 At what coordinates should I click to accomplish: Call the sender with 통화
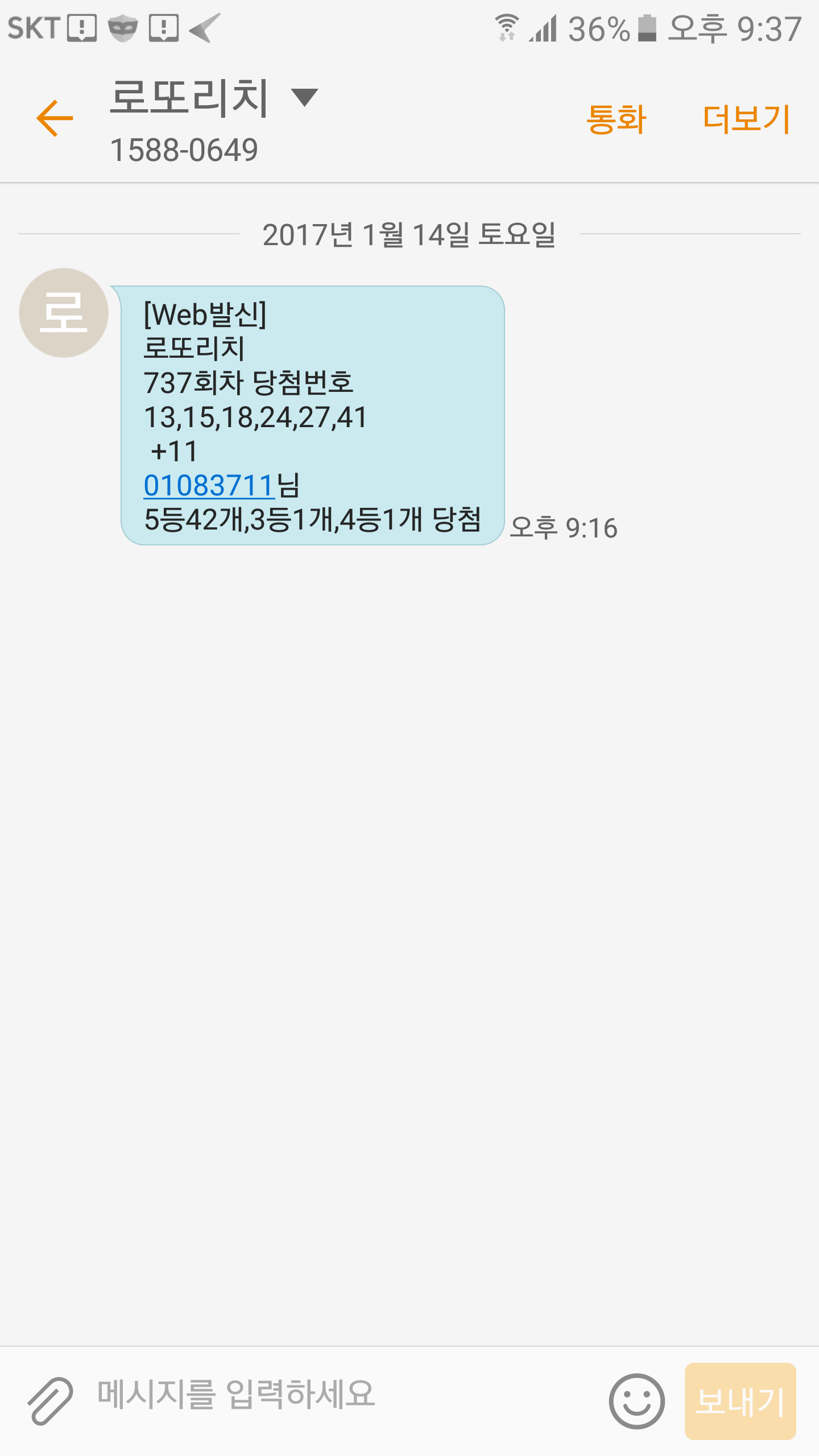[616, 119]
